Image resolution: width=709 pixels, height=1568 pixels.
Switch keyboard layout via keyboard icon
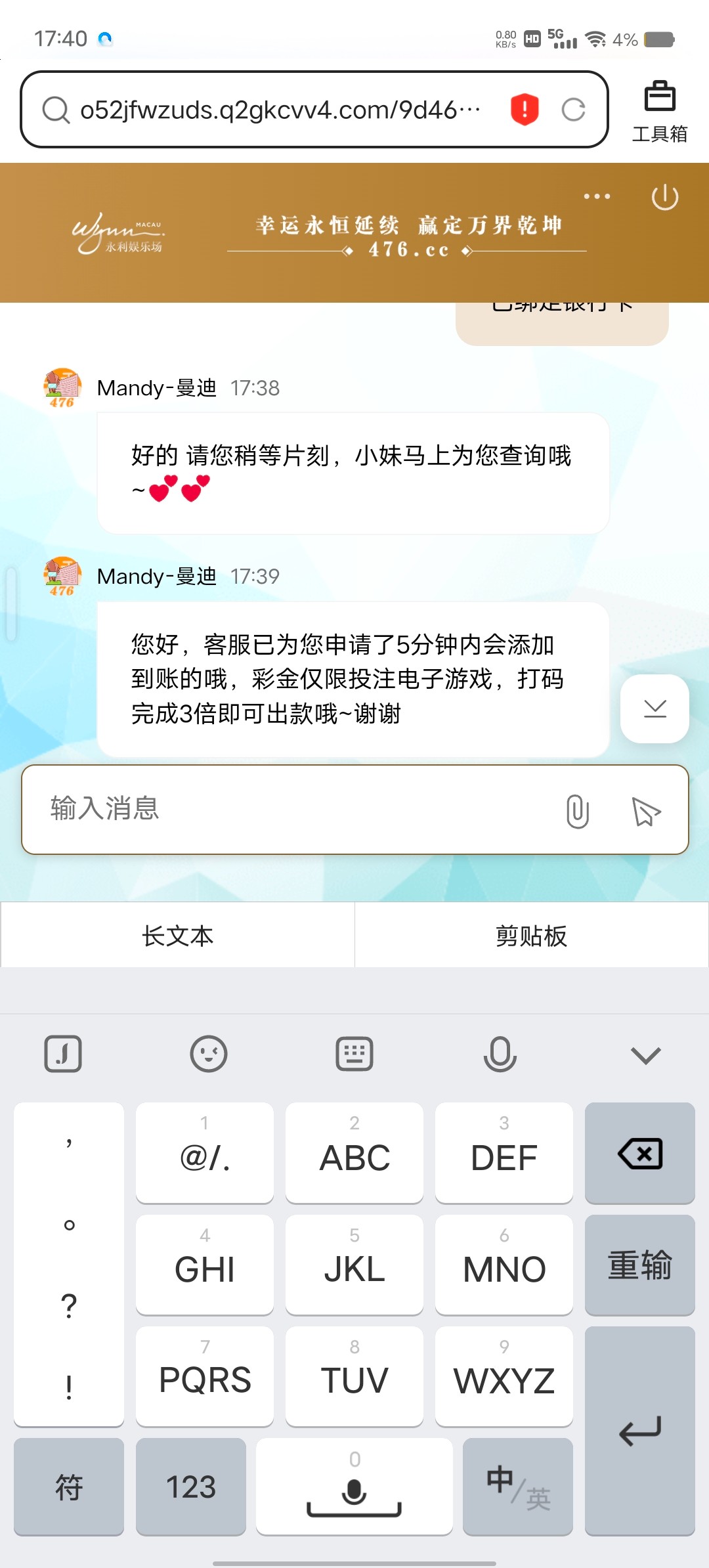click(354, 1054)
